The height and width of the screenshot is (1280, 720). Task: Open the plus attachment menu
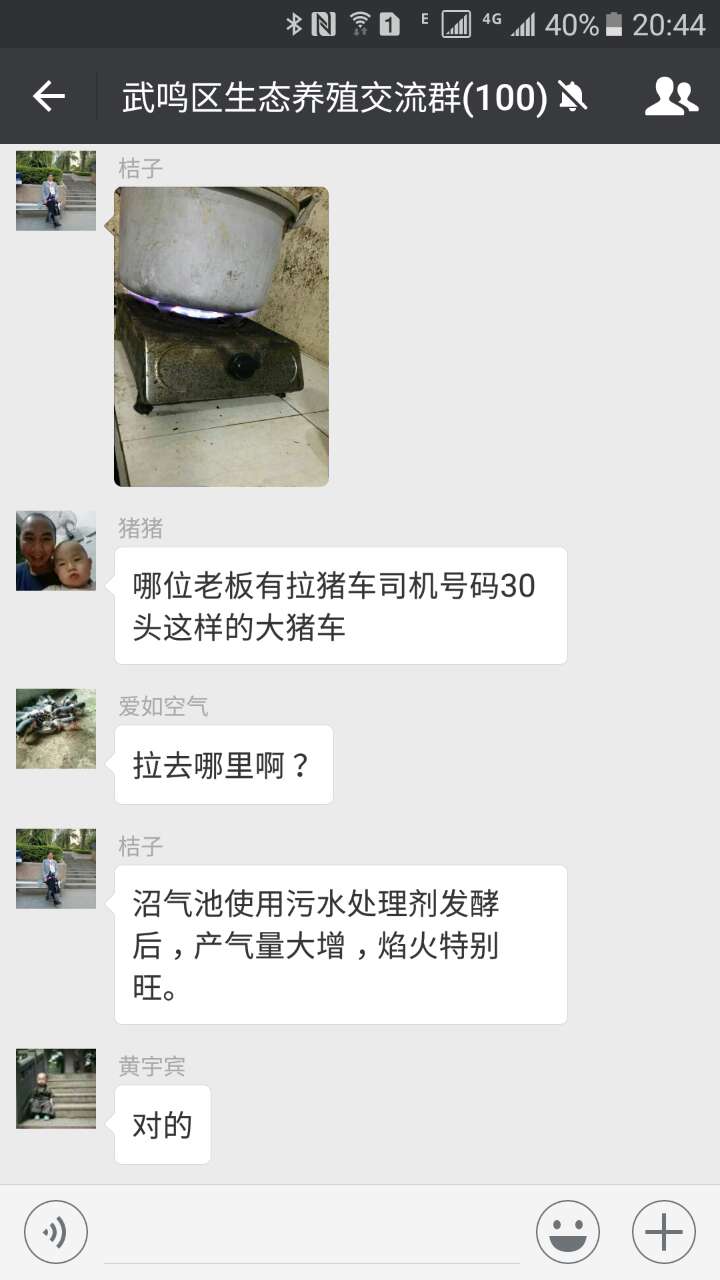(664, 1232)
